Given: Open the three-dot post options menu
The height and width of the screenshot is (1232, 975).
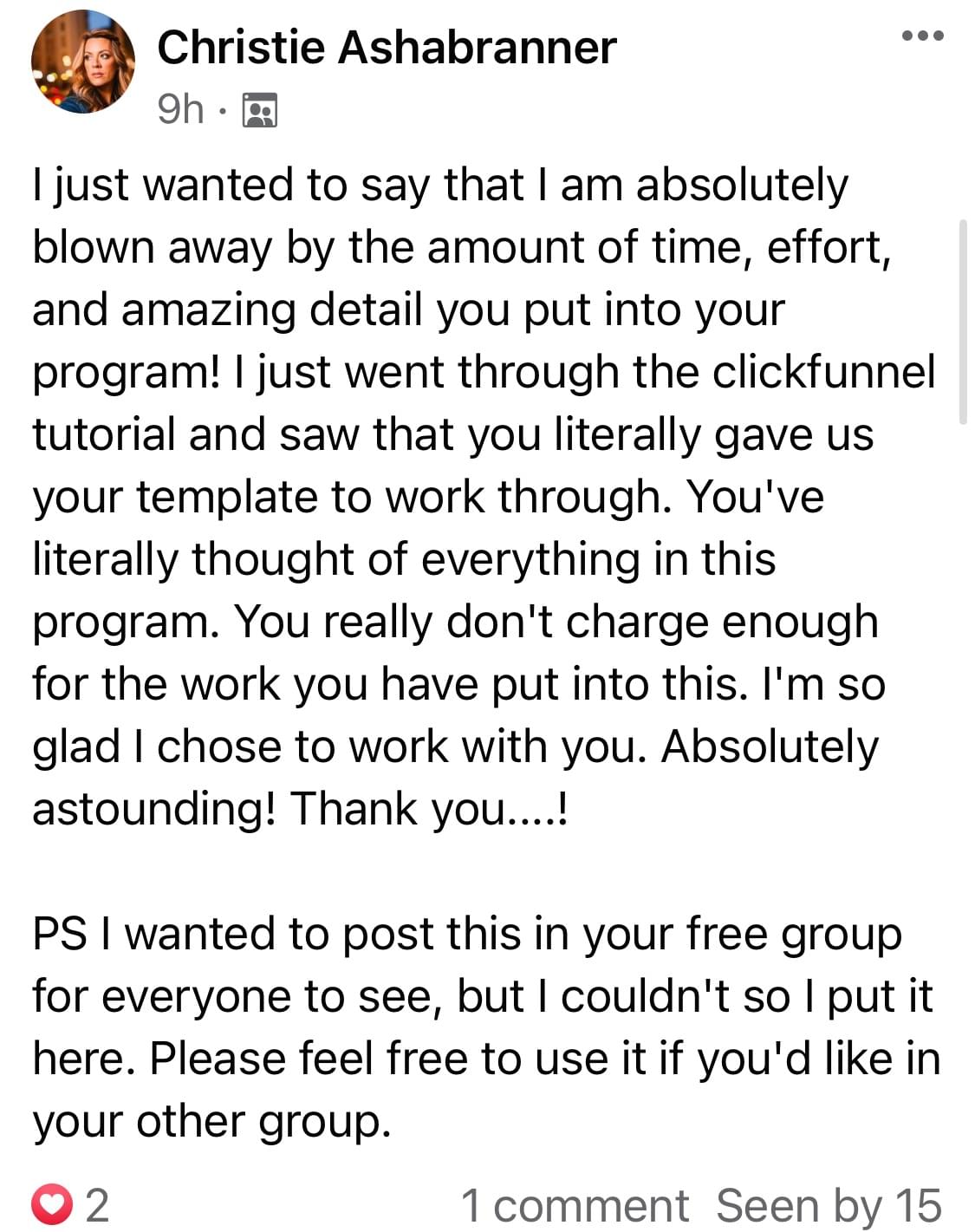Looking at the screenshot, I should coord(921,36).
